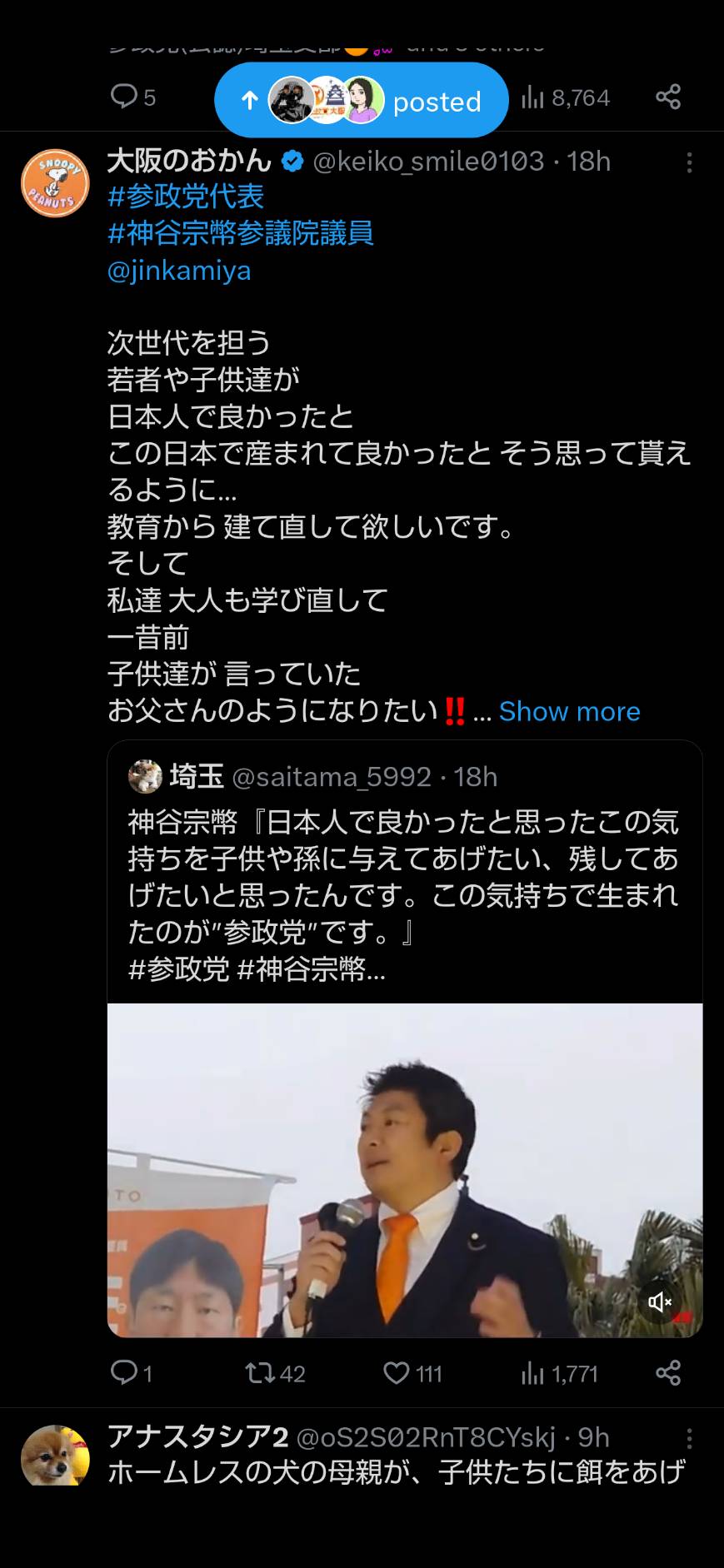The width and height of the screenshot is (724, 1568).
Task: Open アナスタシア2's profile avatar
Action: click(x=55, y=1455)
